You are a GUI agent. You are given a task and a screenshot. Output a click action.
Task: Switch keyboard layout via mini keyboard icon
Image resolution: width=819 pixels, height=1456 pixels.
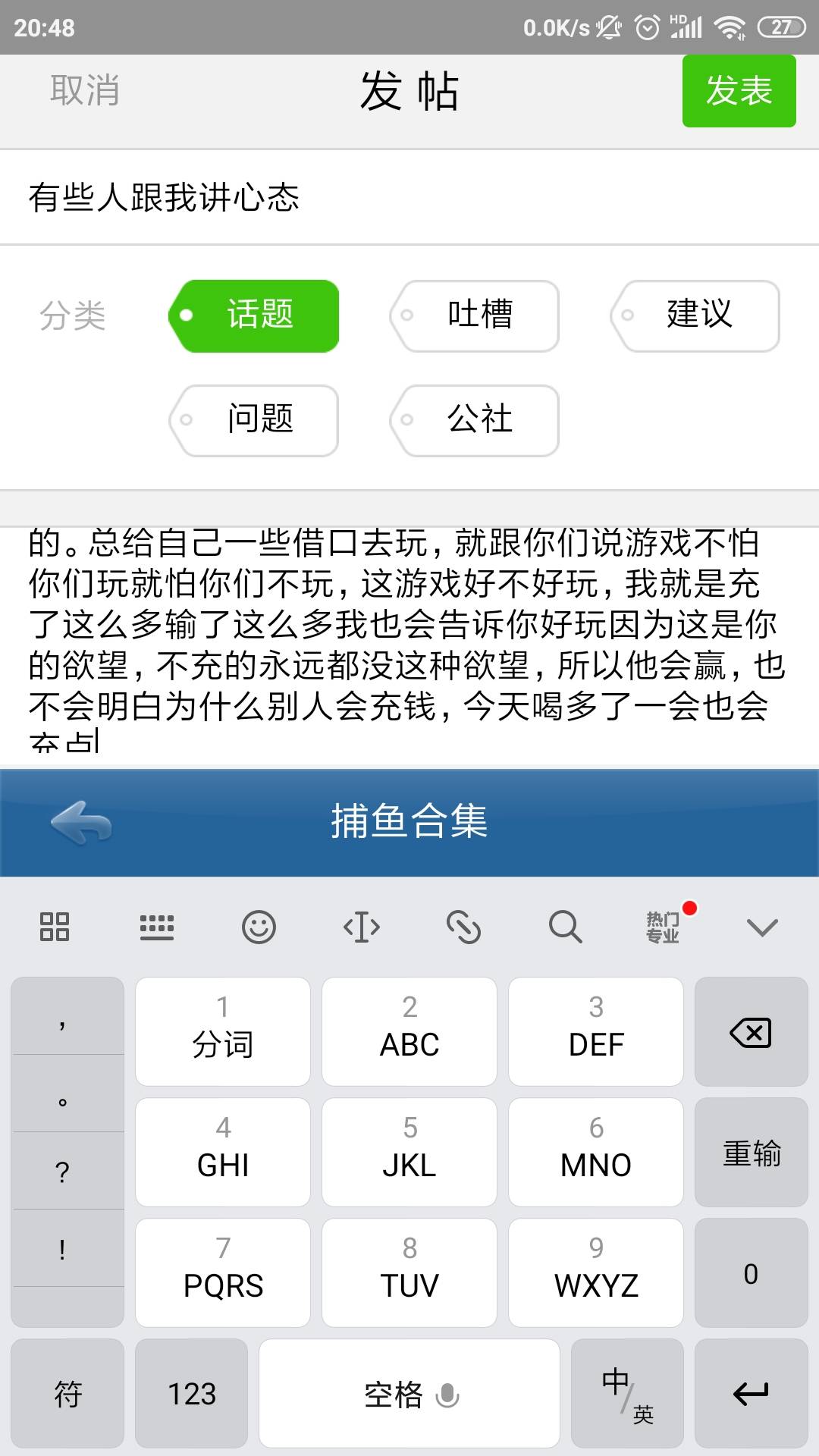click(x=157, y=927)
